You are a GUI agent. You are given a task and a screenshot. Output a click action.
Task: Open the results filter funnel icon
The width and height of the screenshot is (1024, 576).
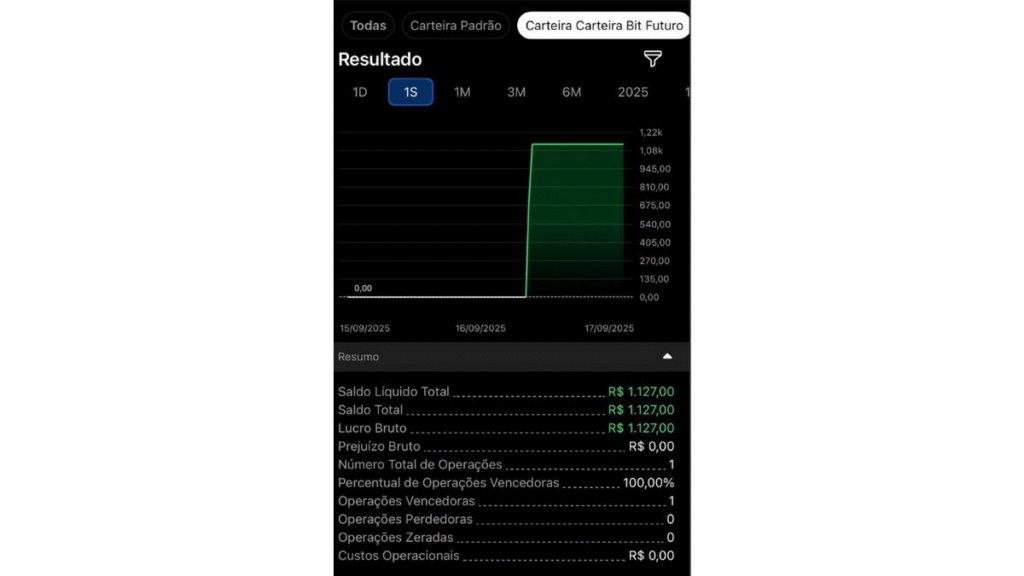(x=652, y=59)
